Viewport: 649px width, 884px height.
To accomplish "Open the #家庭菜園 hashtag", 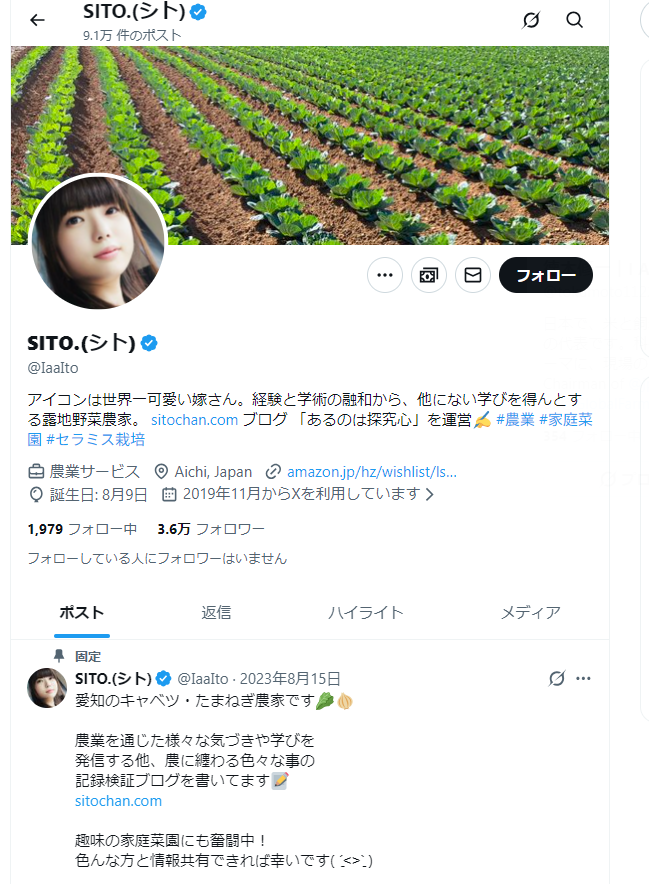I will click(566, 420).
